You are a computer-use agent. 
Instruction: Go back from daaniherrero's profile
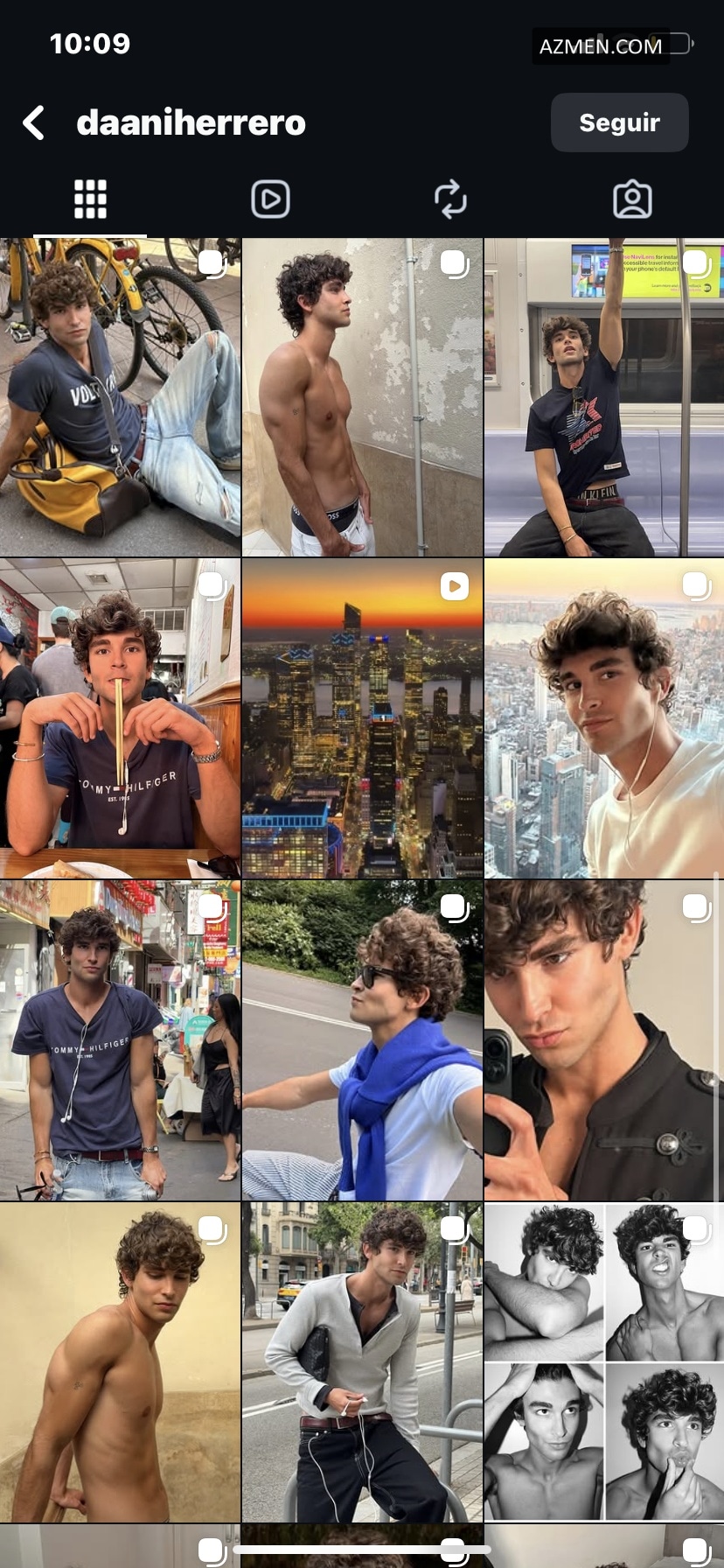[33, 123]
